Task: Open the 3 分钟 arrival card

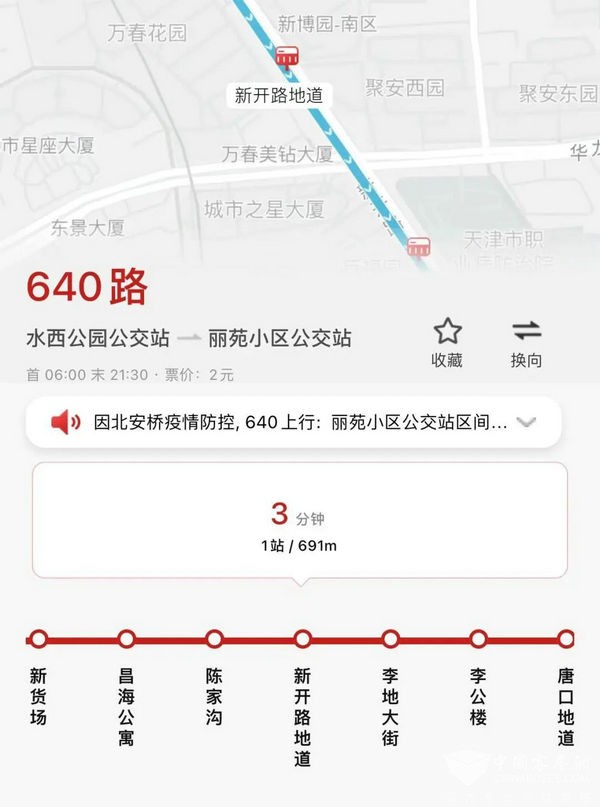Action: pyautogui.click(x=300, y=520)
